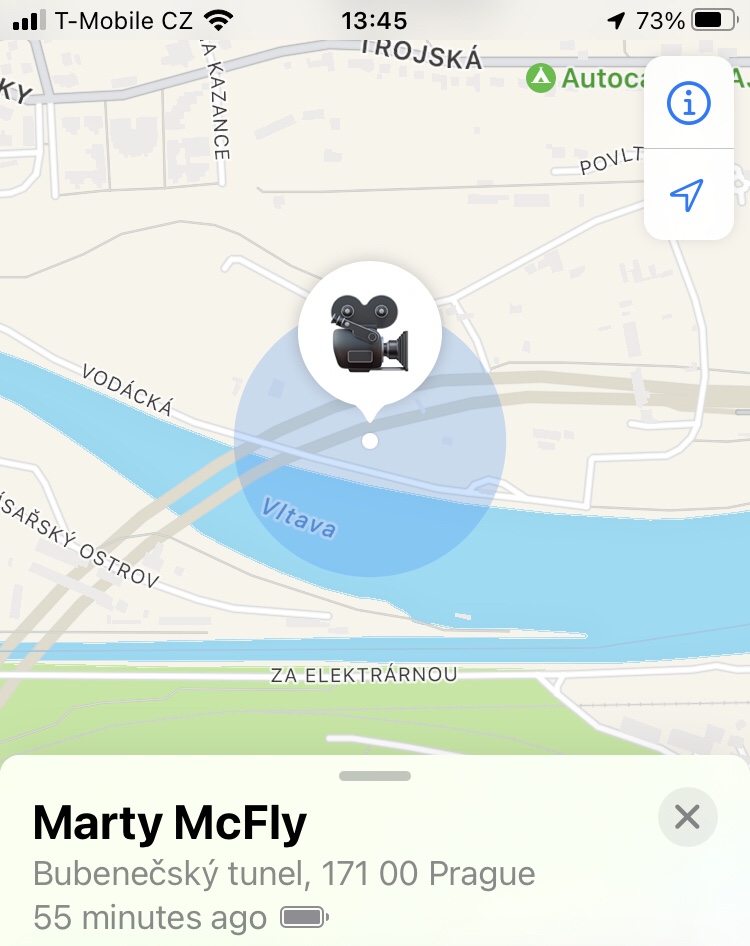Close the Marty McFly details card

pos(688,818)
